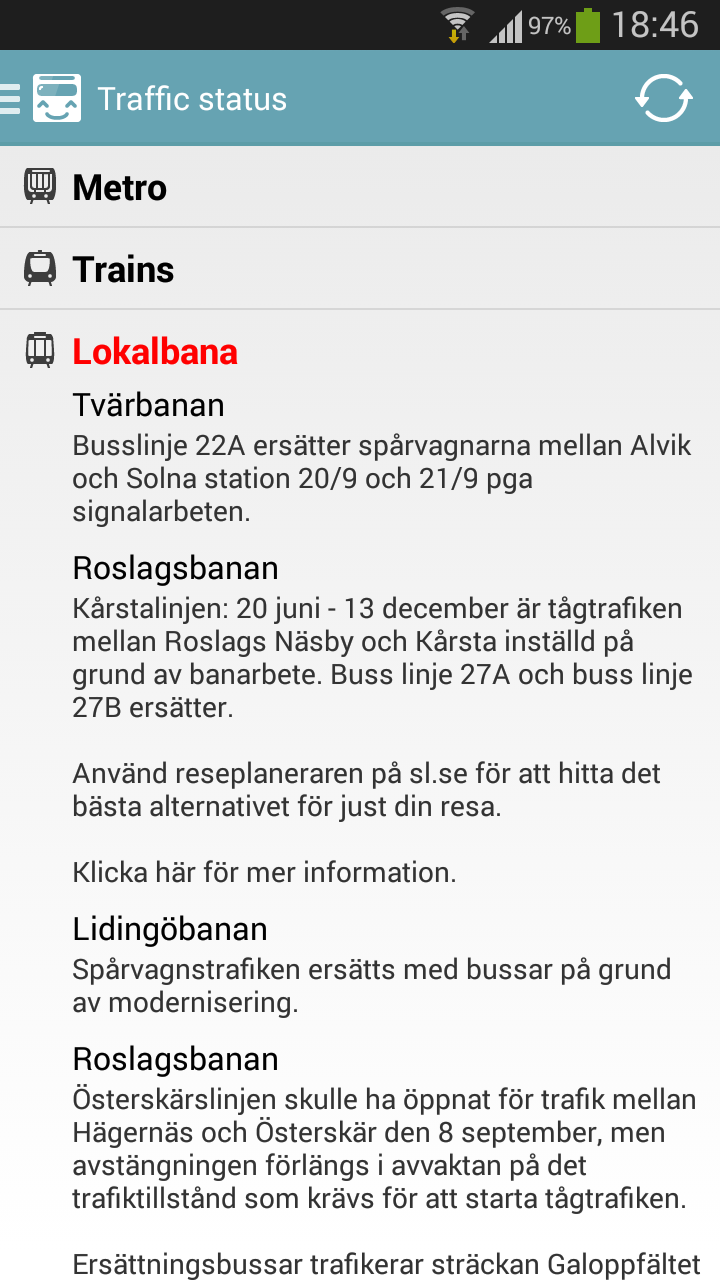Collapse the Lokalbana section
Viewport: 720px width, 1280px height.
pos(360,351)
